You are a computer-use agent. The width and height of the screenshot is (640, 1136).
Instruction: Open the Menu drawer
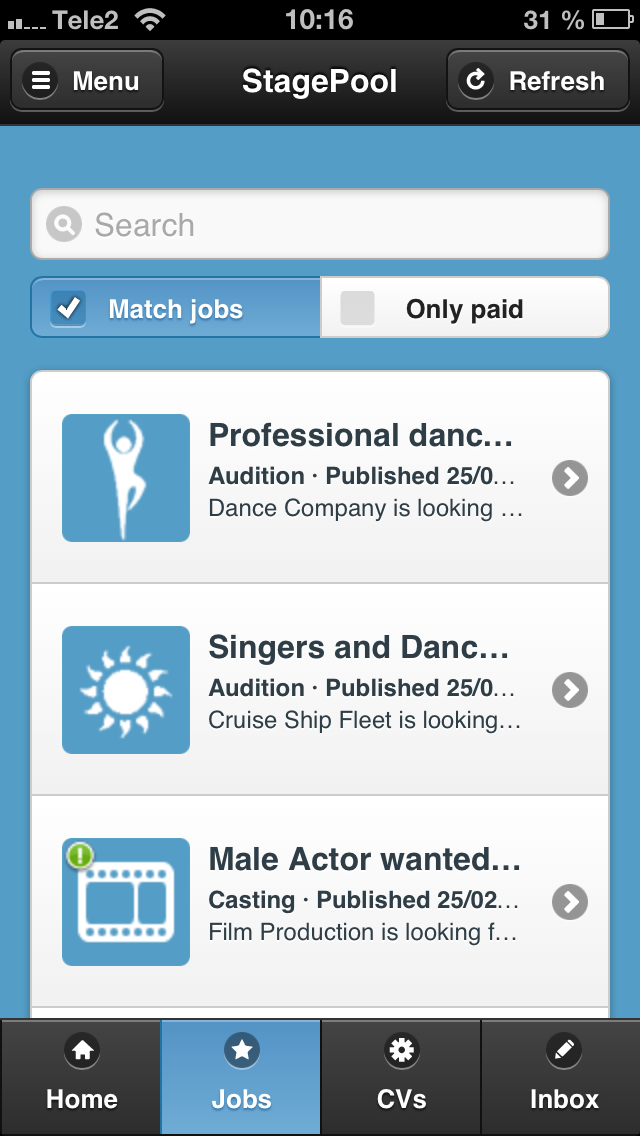coord(87,81)
